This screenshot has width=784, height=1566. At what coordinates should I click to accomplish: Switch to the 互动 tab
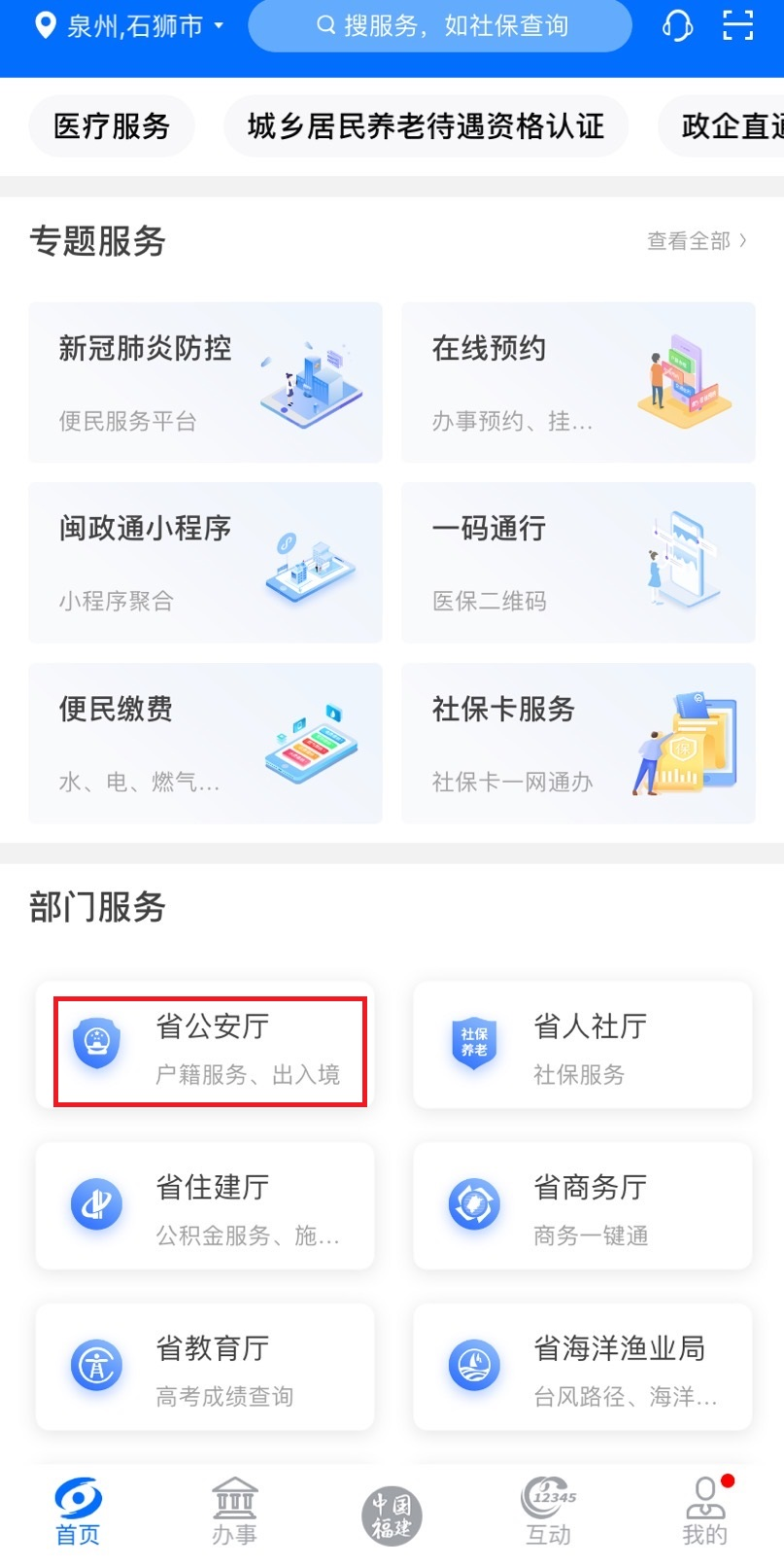pos(549,1512)
